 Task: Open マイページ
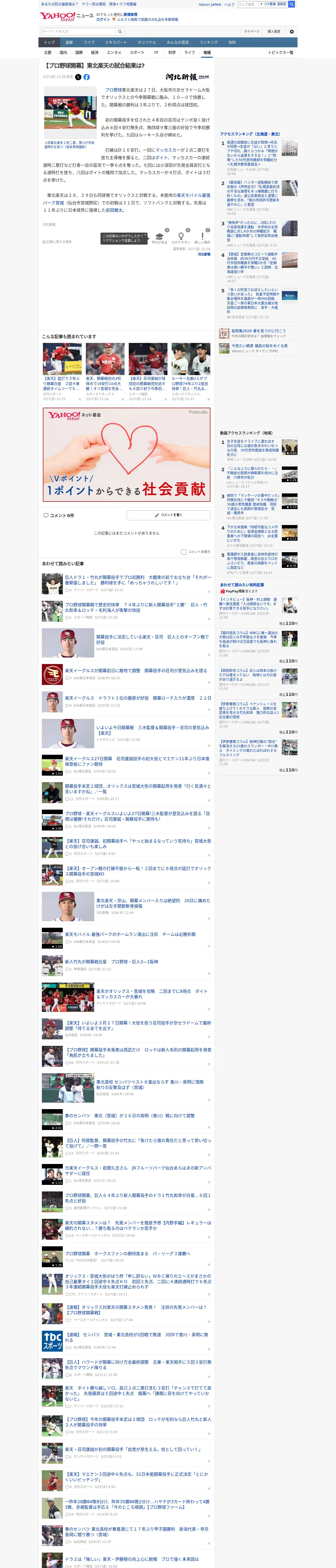click(x=251, y=32)
